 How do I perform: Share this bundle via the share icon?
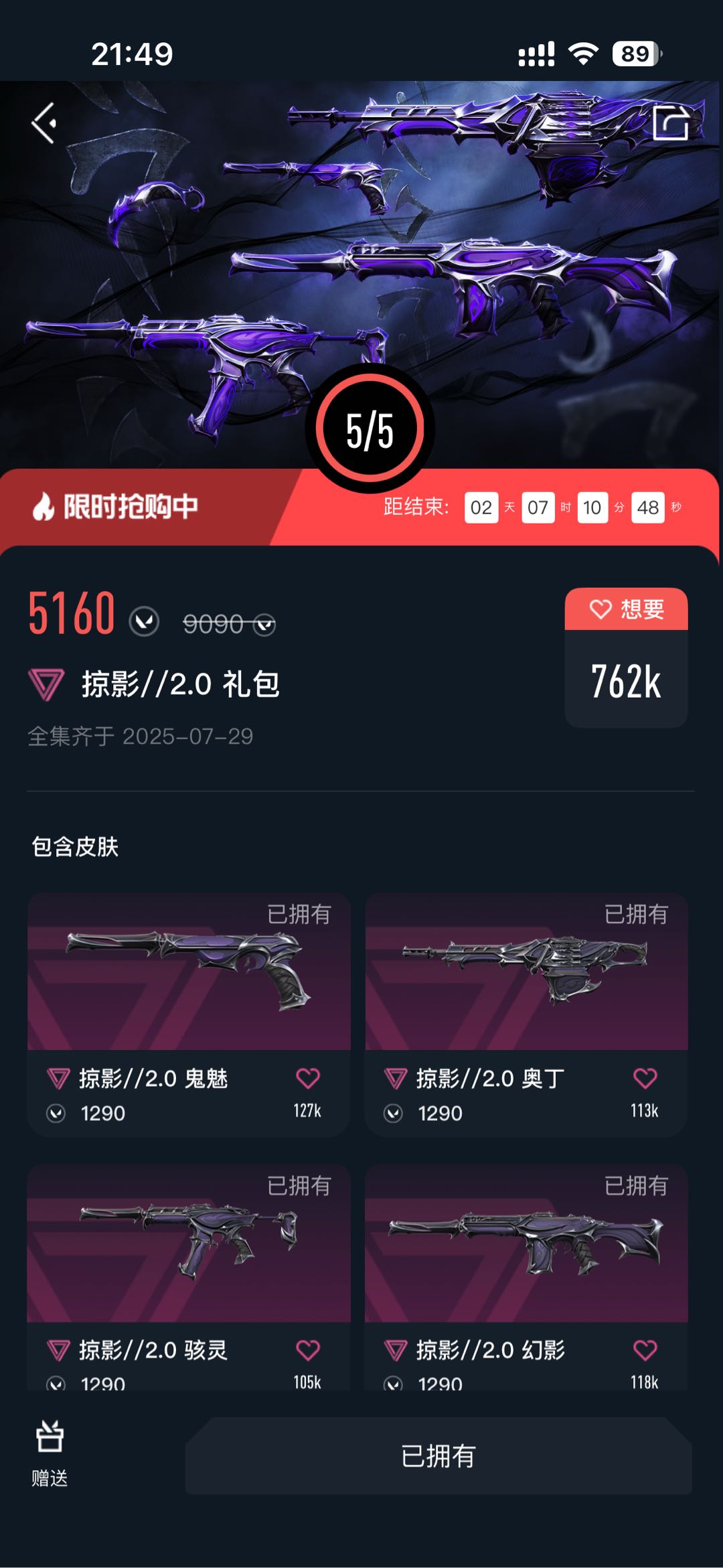[x=671, y=123]
